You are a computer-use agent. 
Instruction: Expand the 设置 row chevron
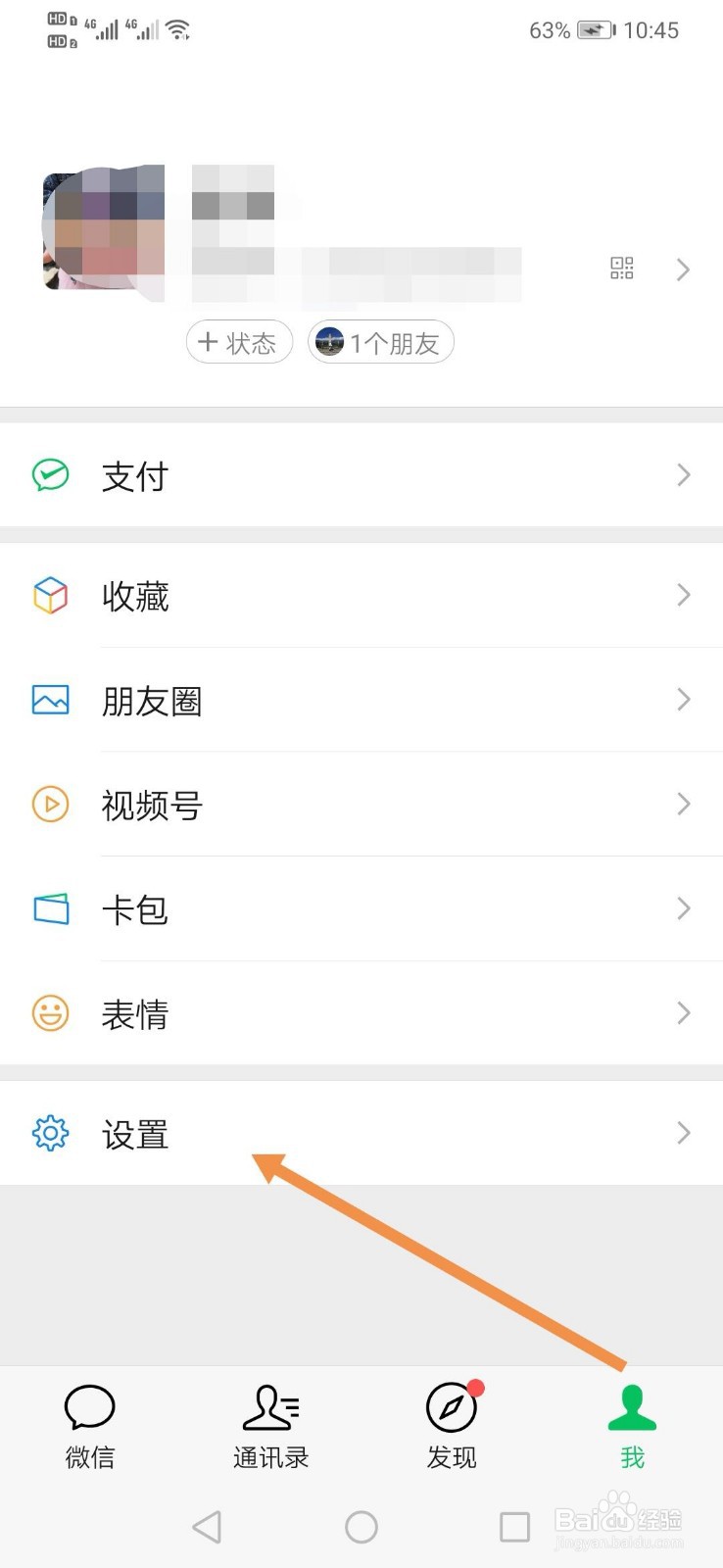[x=683, y=1133]
